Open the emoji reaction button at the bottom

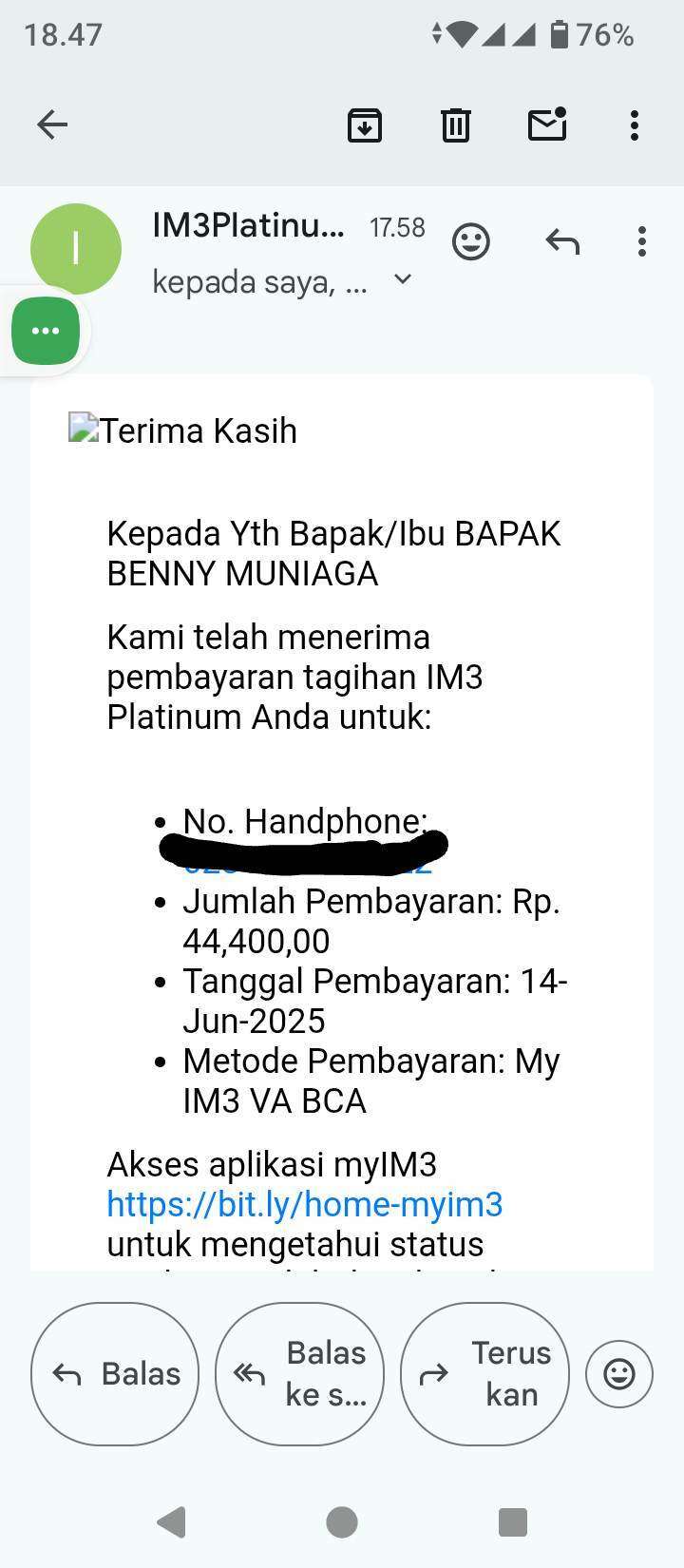tap(619, 1374)
